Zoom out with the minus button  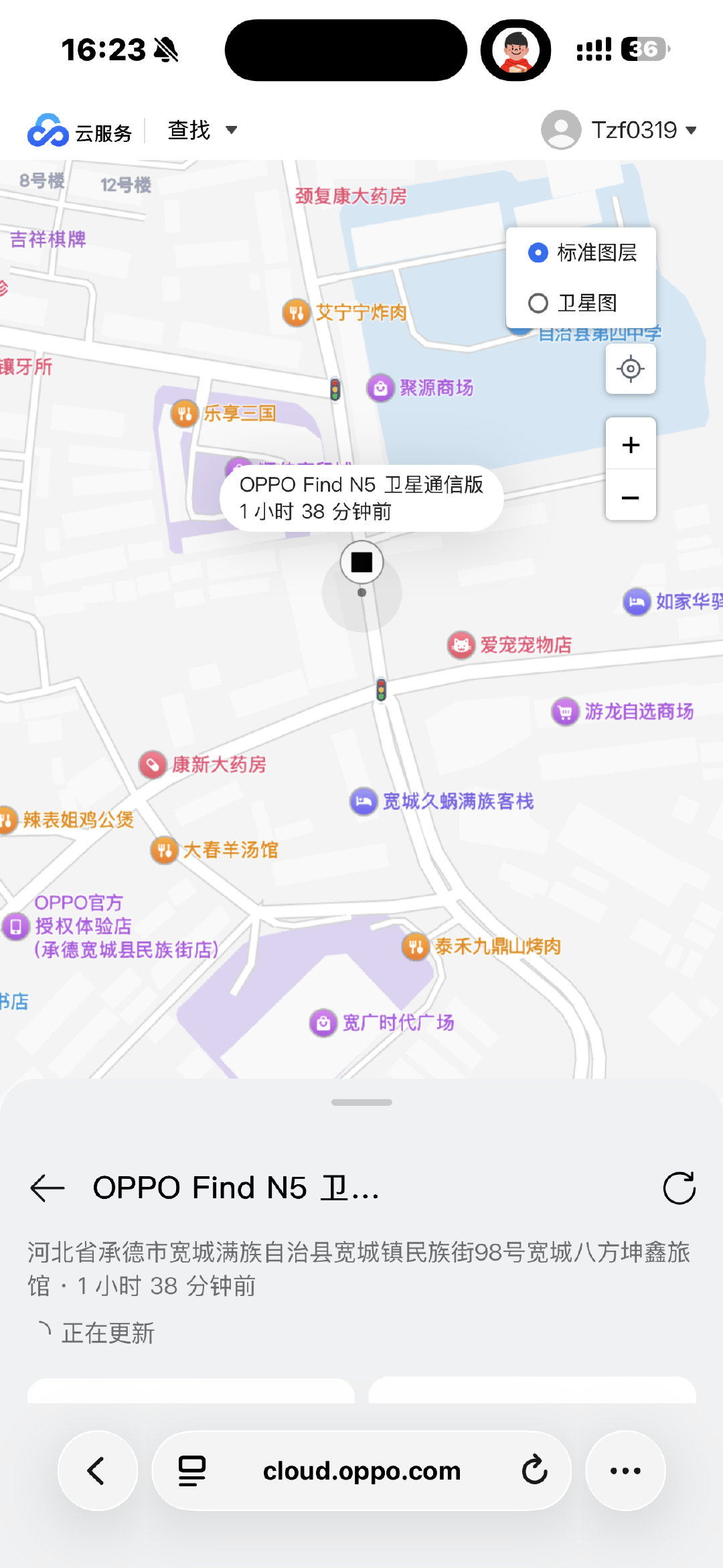631,497
